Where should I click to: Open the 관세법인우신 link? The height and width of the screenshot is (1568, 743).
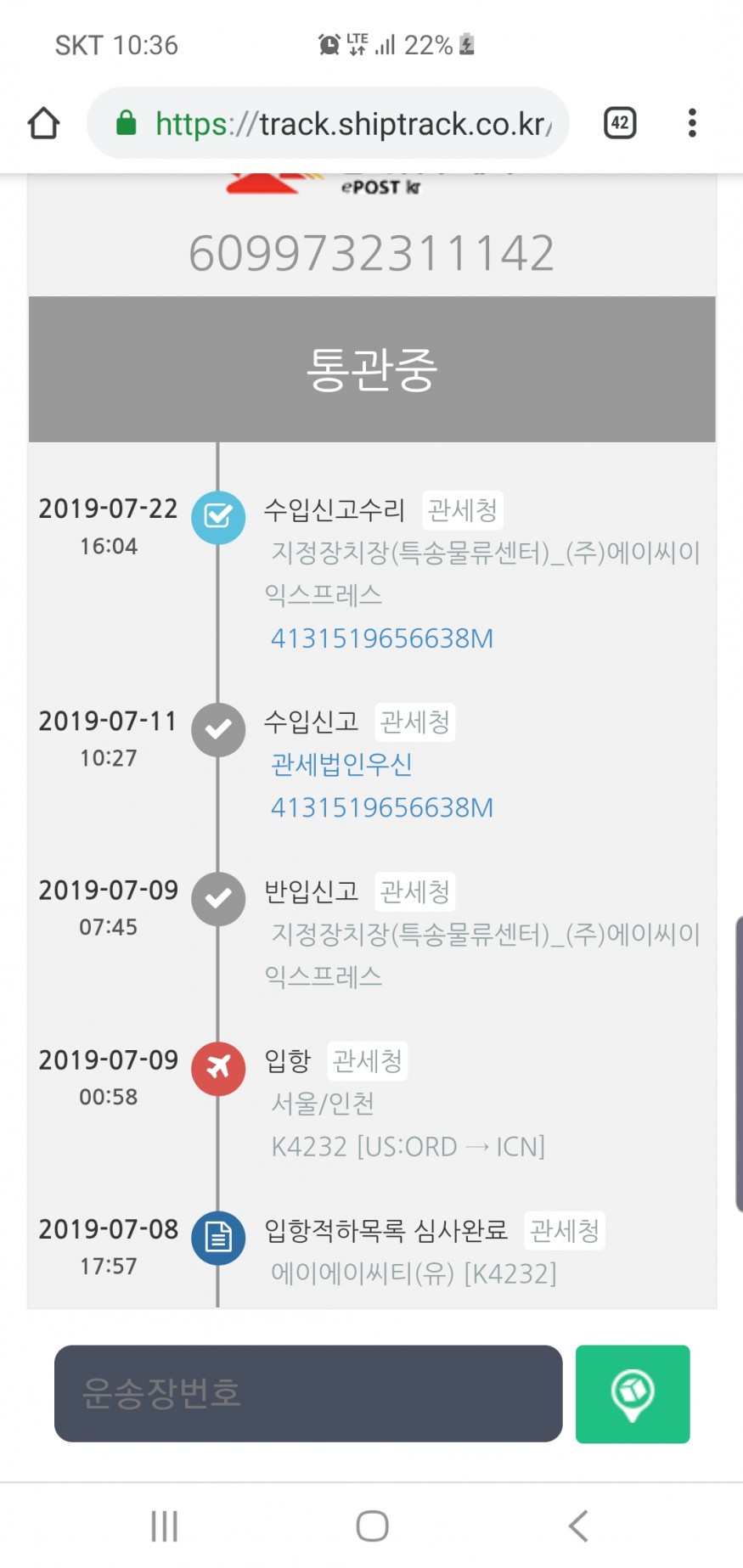[x=341, y=765]
